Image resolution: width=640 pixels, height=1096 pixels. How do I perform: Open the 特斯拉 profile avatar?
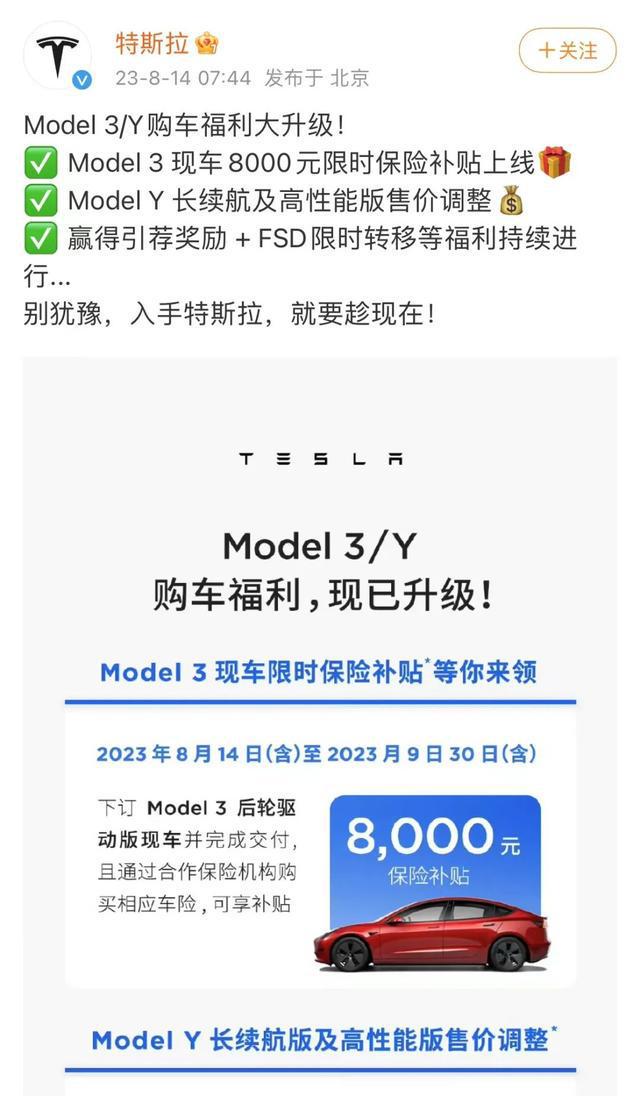tap(58, 56)
